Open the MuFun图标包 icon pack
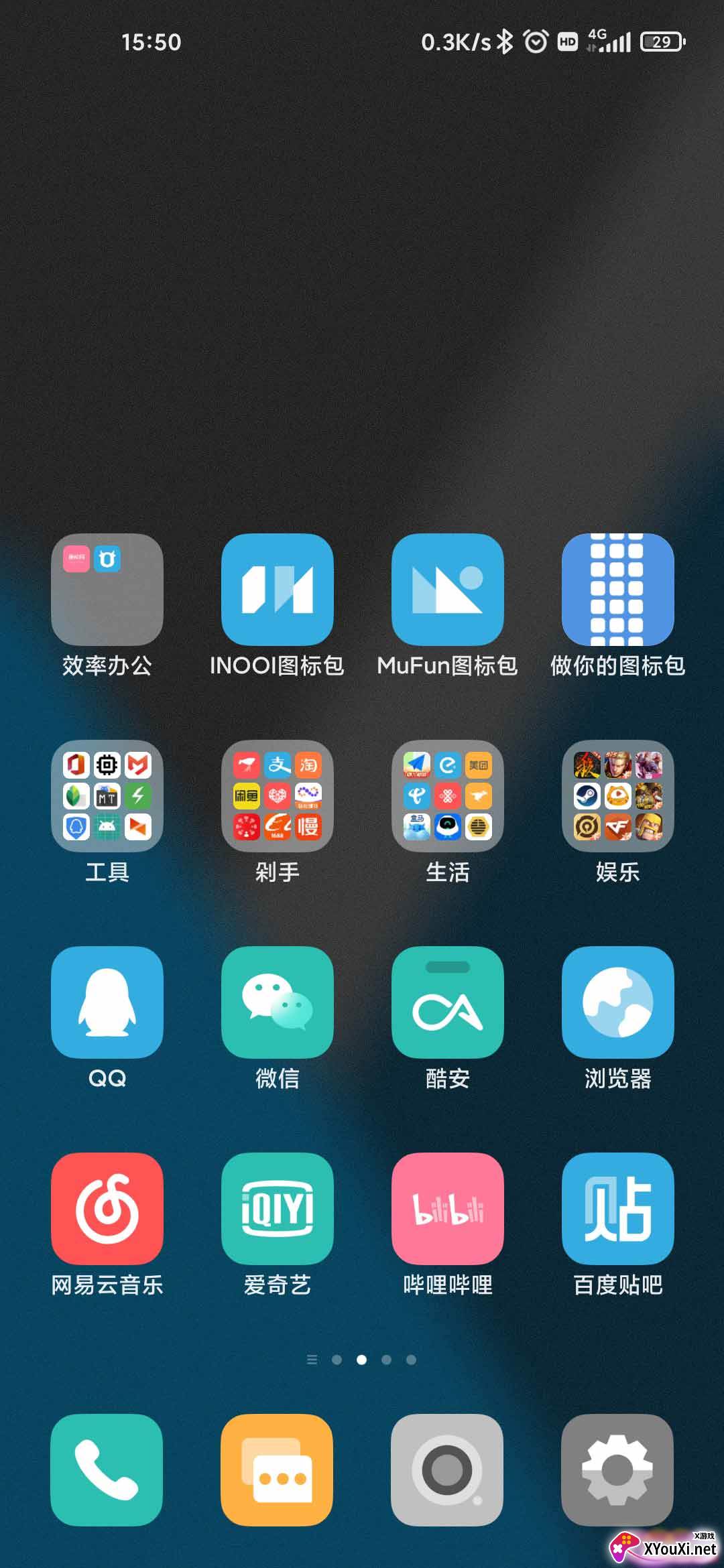Image resolution: width=724 pixels, height=1568 pixels. [447, 590]
